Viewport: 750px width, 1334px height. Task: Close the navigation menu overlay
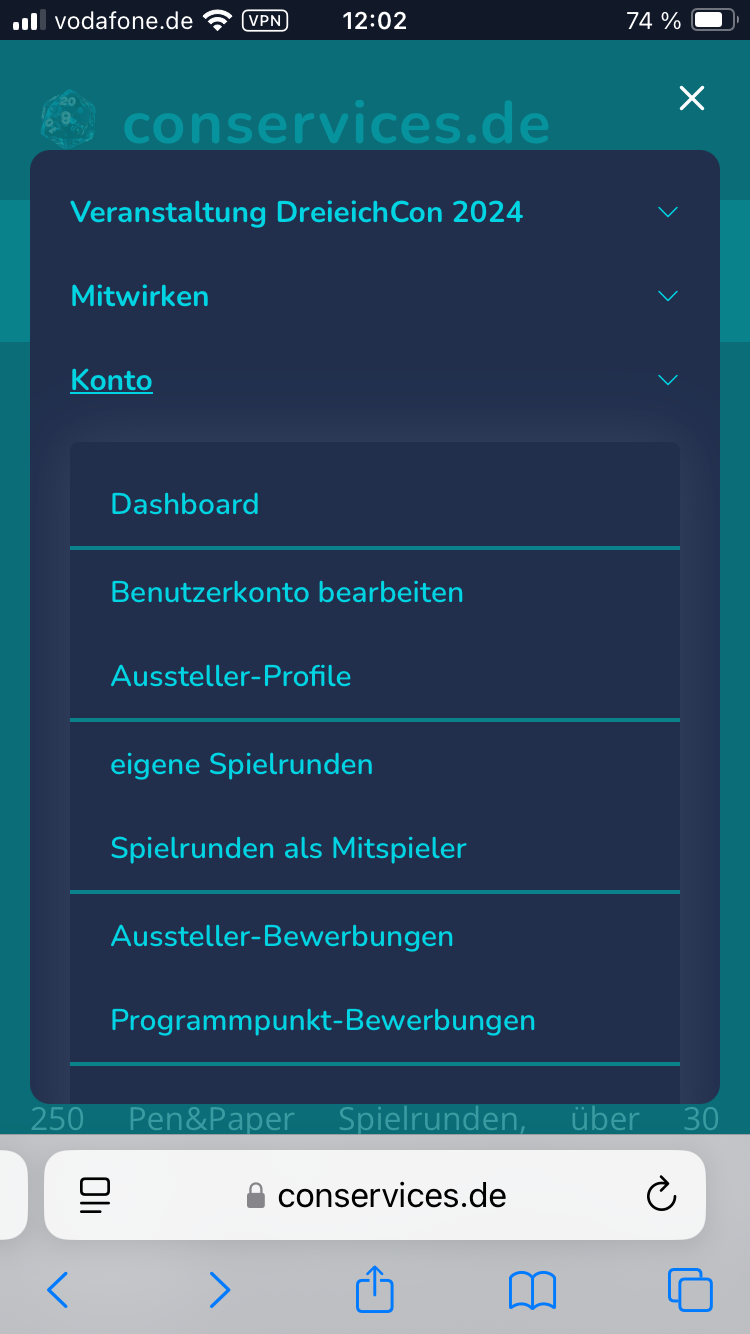coord(692,98)
